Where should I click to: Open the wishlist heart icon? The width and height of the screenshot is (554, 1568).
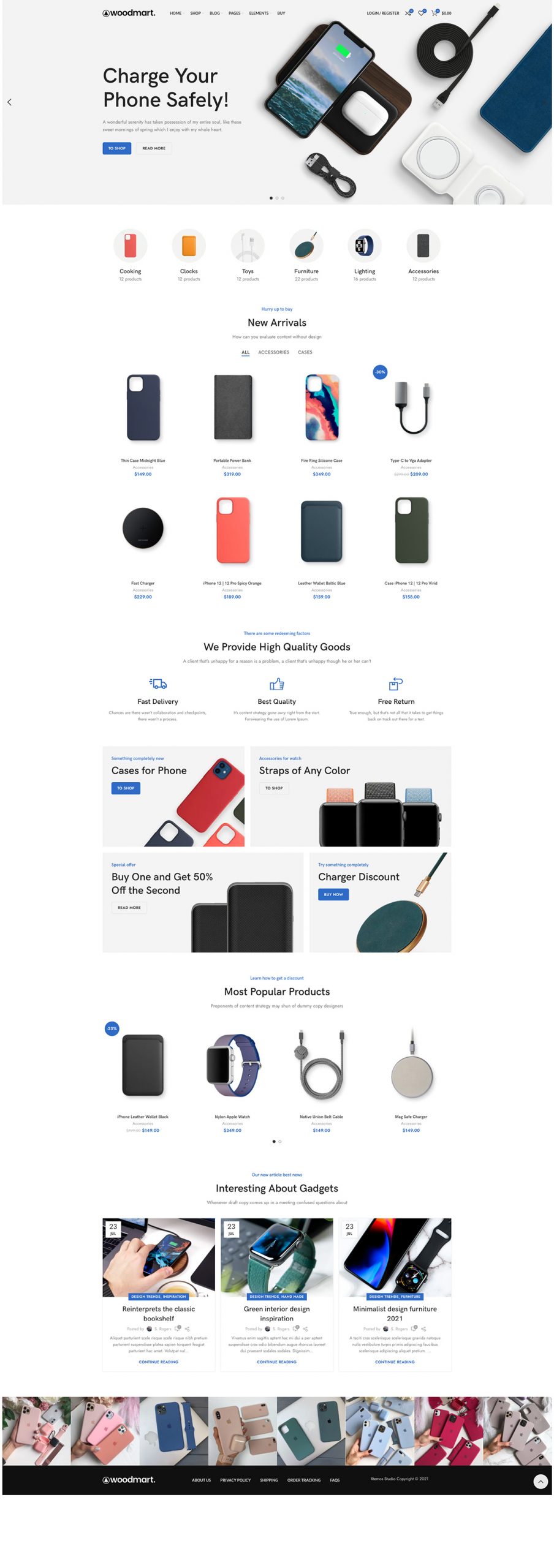(x=421, y=13)
